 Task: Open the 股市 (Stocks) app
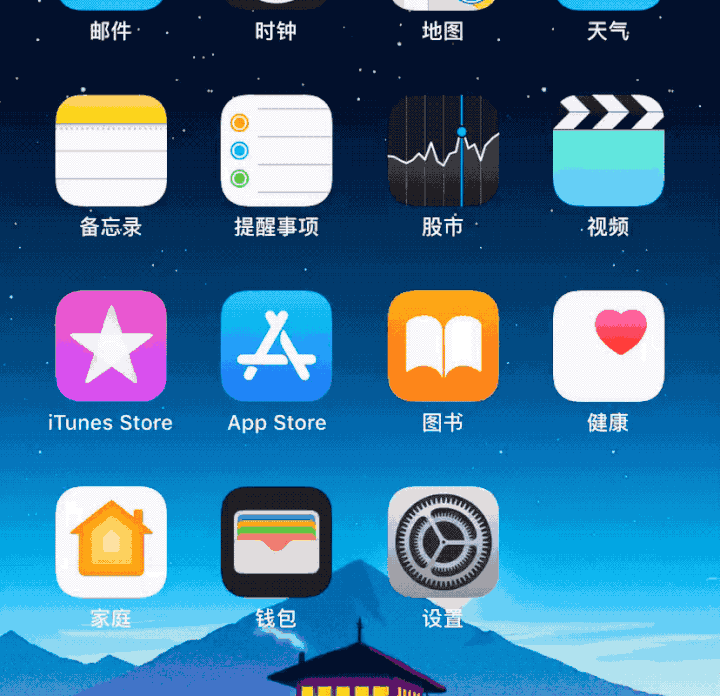[443, 151]
